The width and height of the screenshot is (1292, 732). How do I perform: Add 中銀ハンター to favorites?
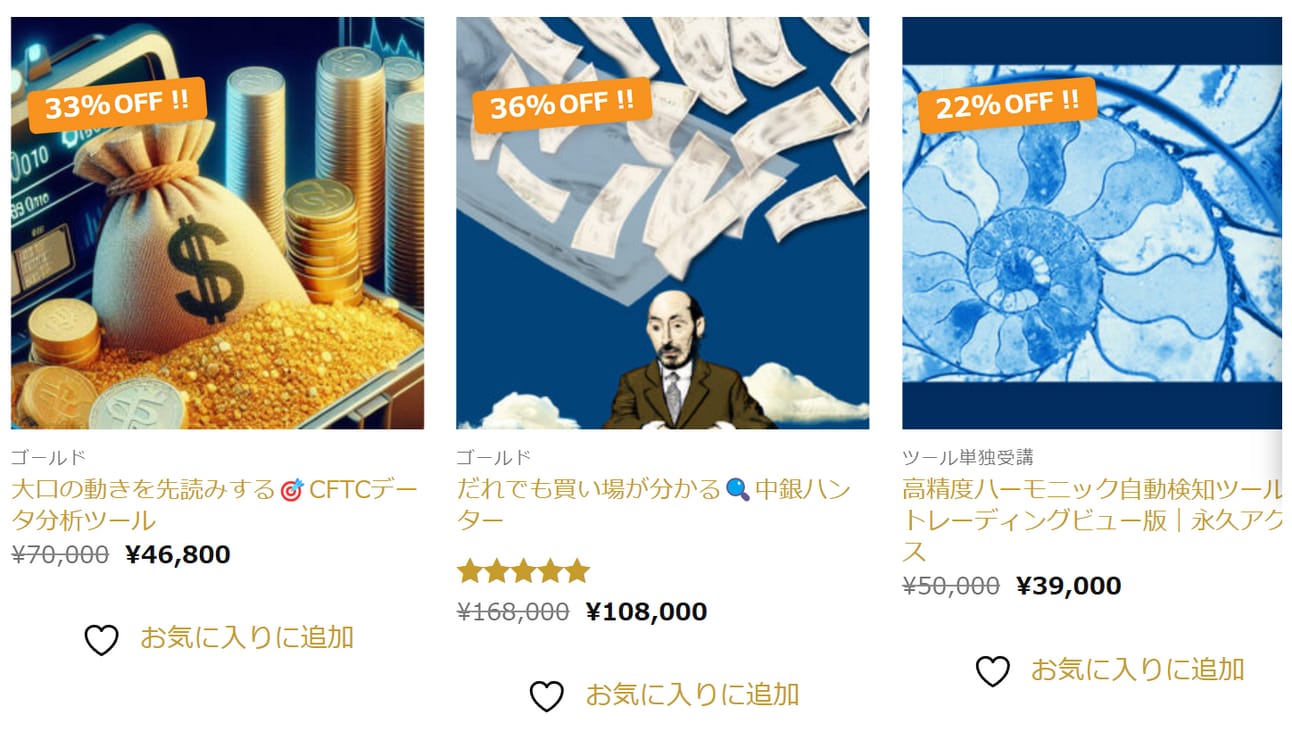(x=664, y=695)
